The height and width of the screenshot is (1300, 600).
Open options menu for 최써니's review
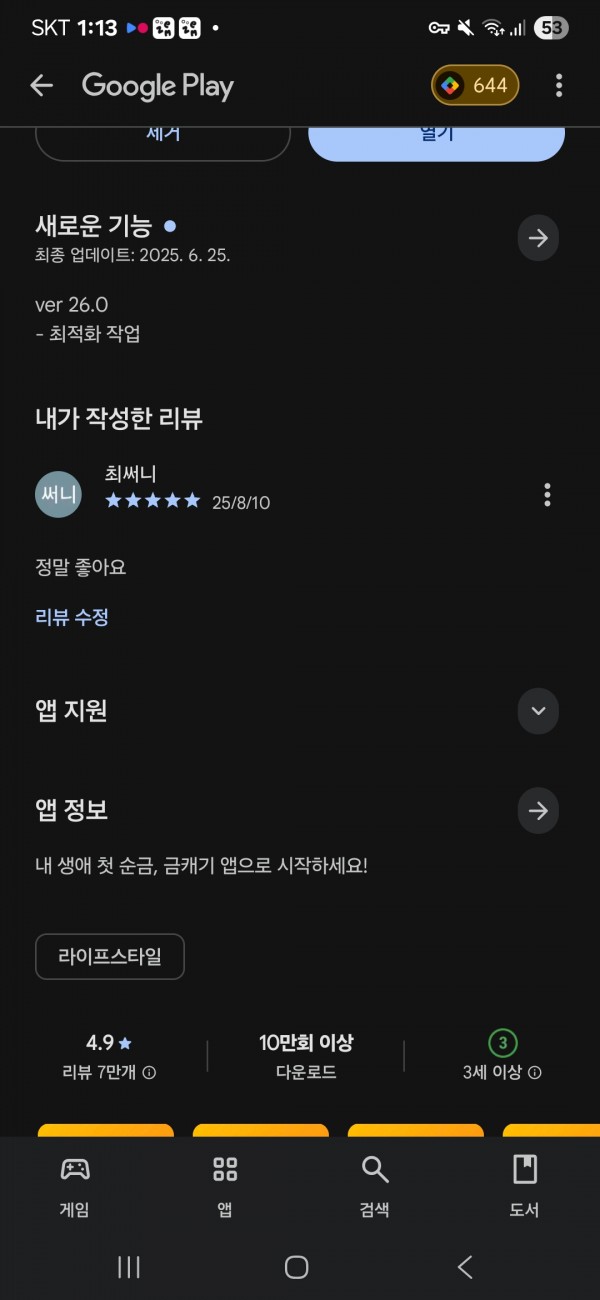[x=547, y=494]
